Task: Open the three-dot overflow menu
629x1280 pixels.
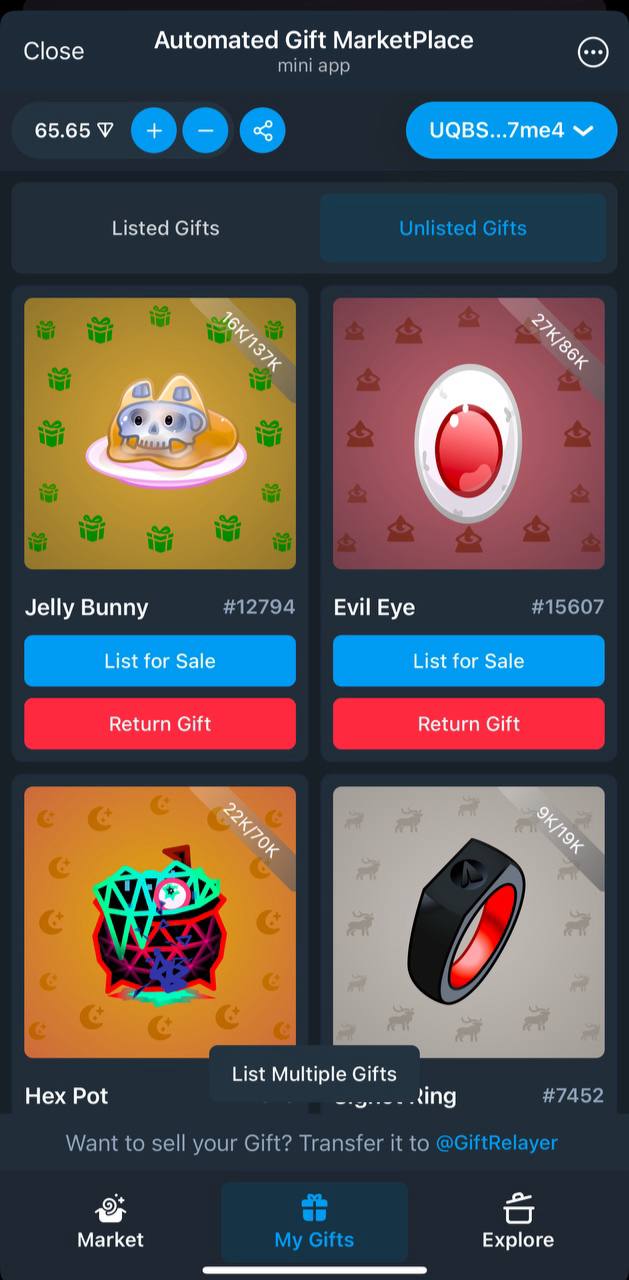Action: [593, 52]
